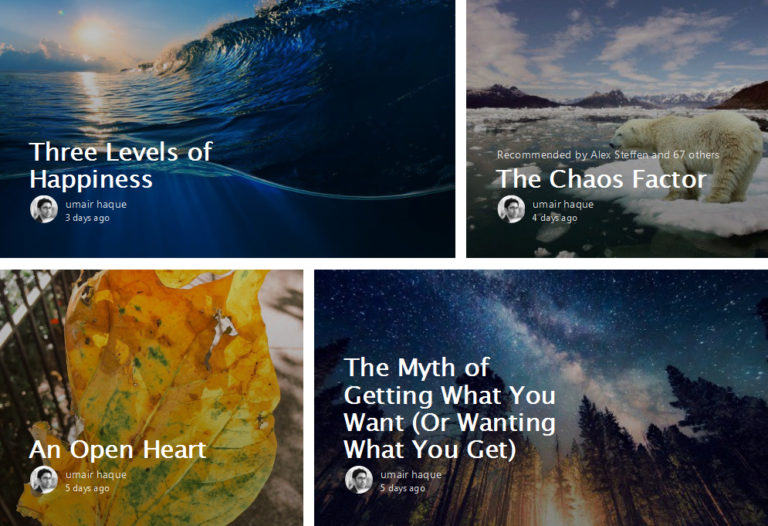This screenshot has height=526, width=768.
Task: Tap author name under The Myth of Getting
Action: tap(410, 475)
